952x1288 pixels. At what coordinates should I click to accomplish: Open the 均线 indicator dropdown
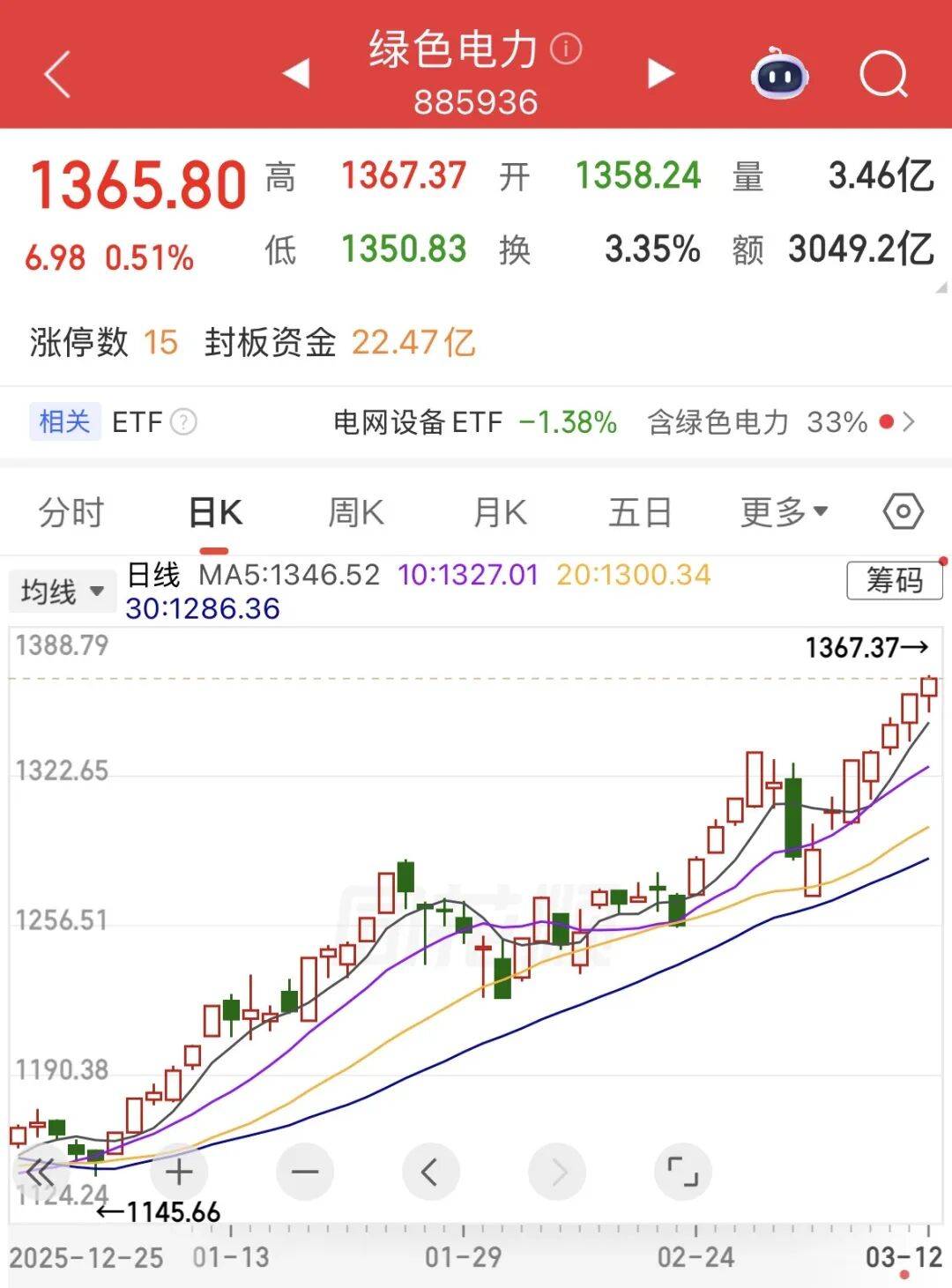(63, 592)
